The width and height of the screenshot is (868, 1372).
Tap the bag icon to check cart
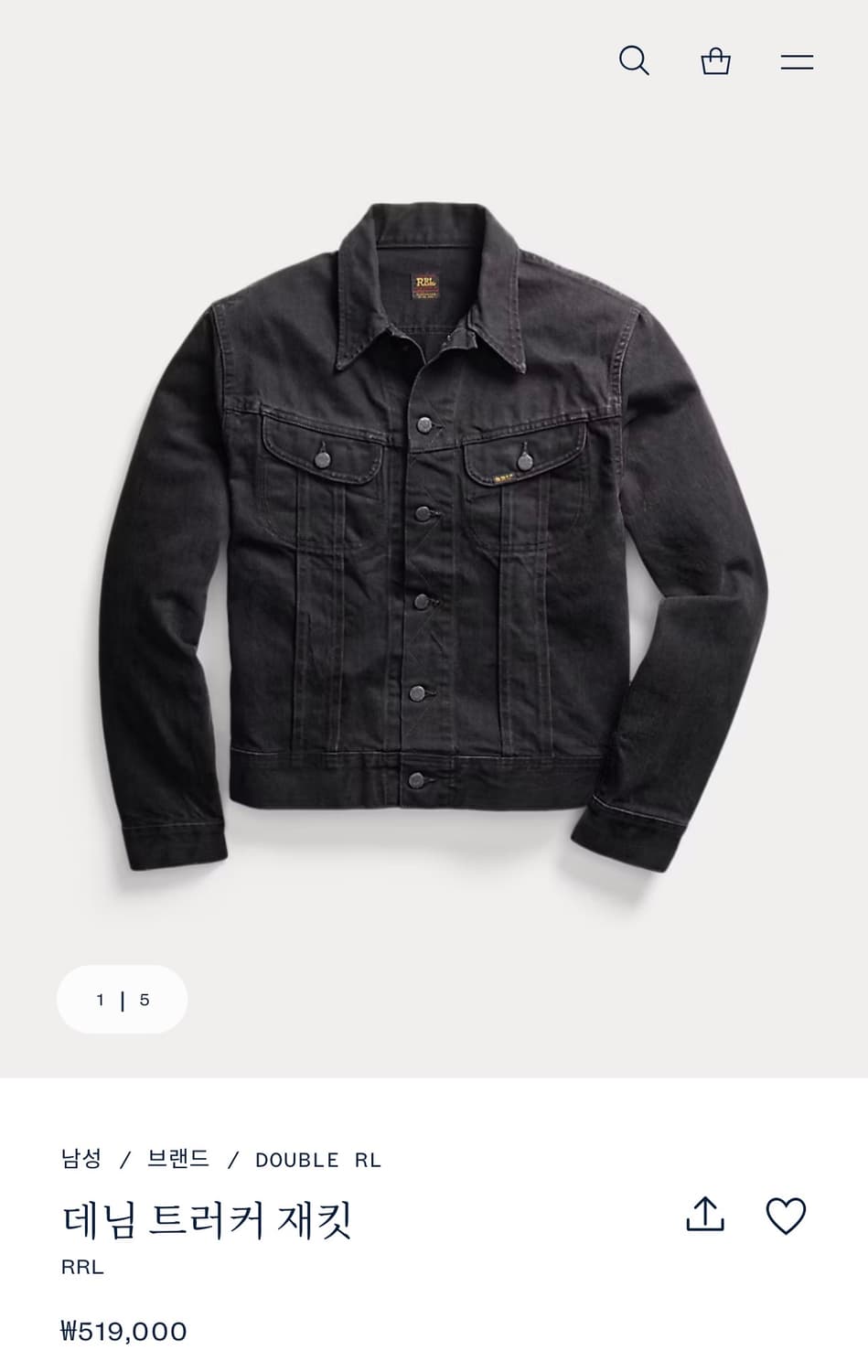tap(716, 60)
